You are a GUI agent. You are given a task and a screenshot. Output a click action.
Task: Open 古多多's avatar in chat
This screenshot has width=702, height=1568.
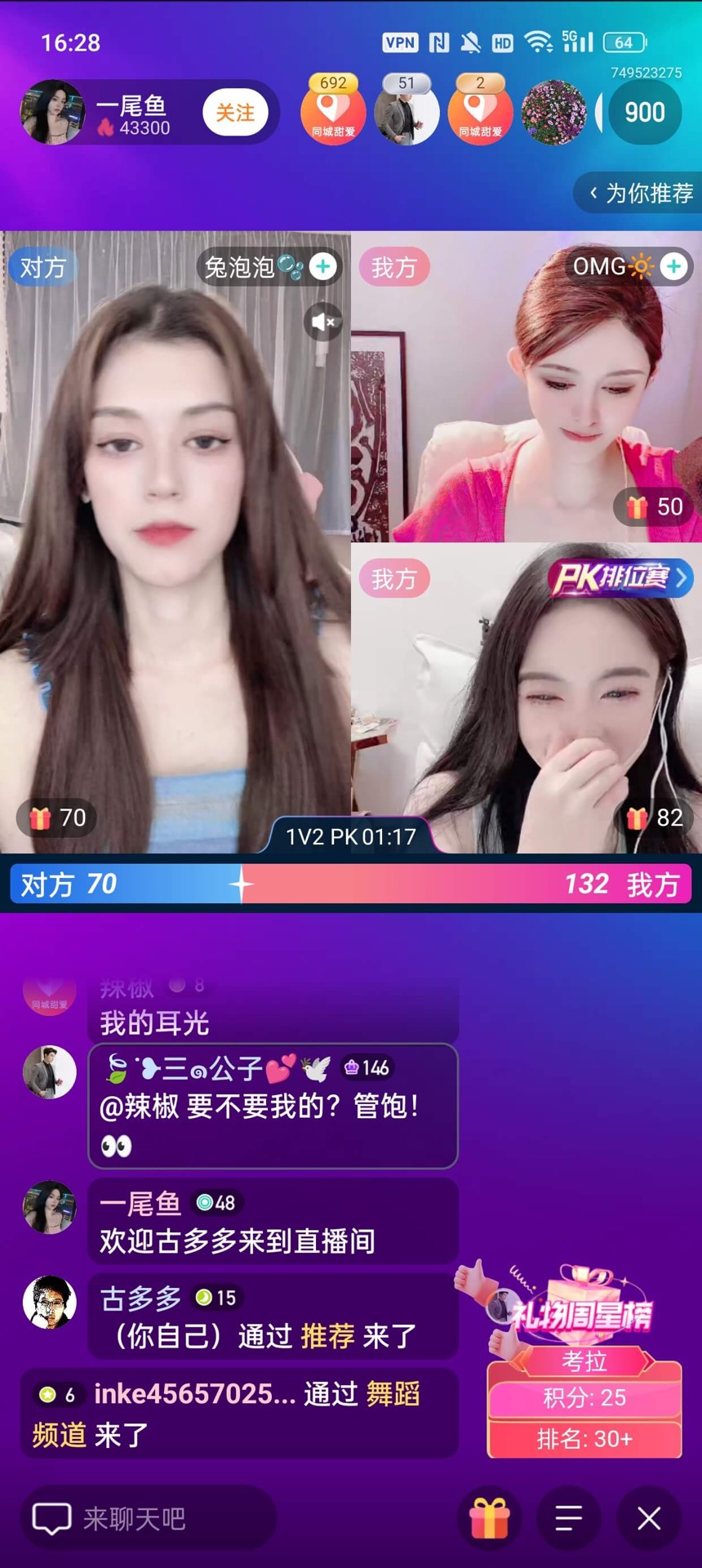point(50,1302)
